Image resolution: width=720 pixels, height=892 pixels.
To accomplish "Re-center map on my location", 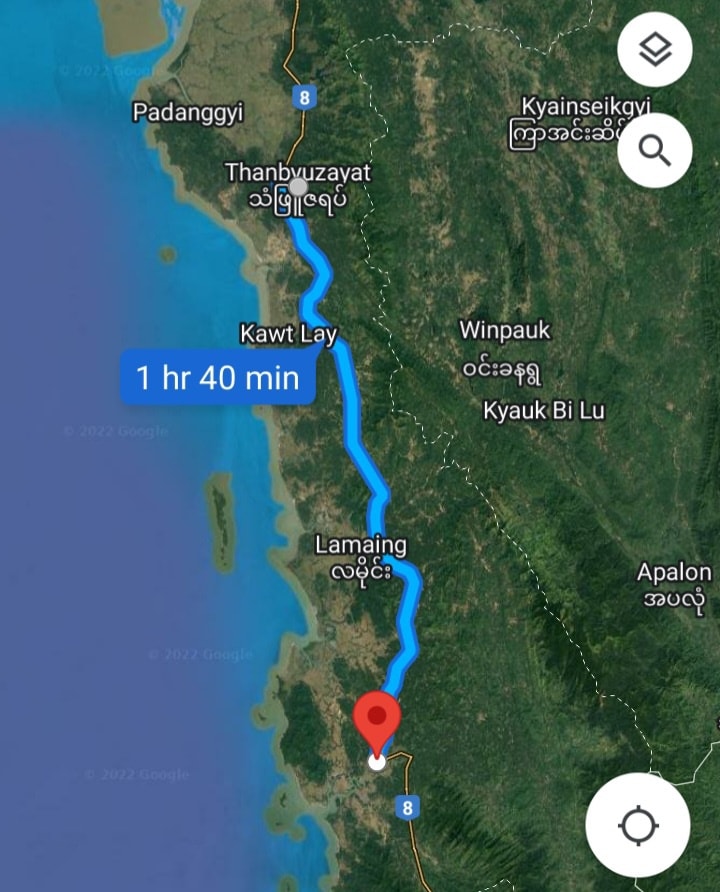I will tap(637, 826).
